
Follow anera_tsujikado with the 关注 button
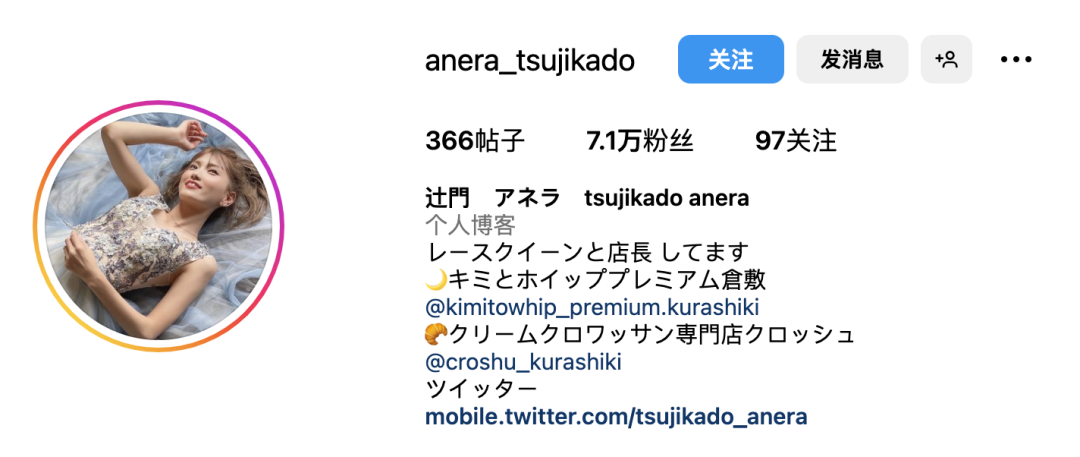tap(730, 60)
